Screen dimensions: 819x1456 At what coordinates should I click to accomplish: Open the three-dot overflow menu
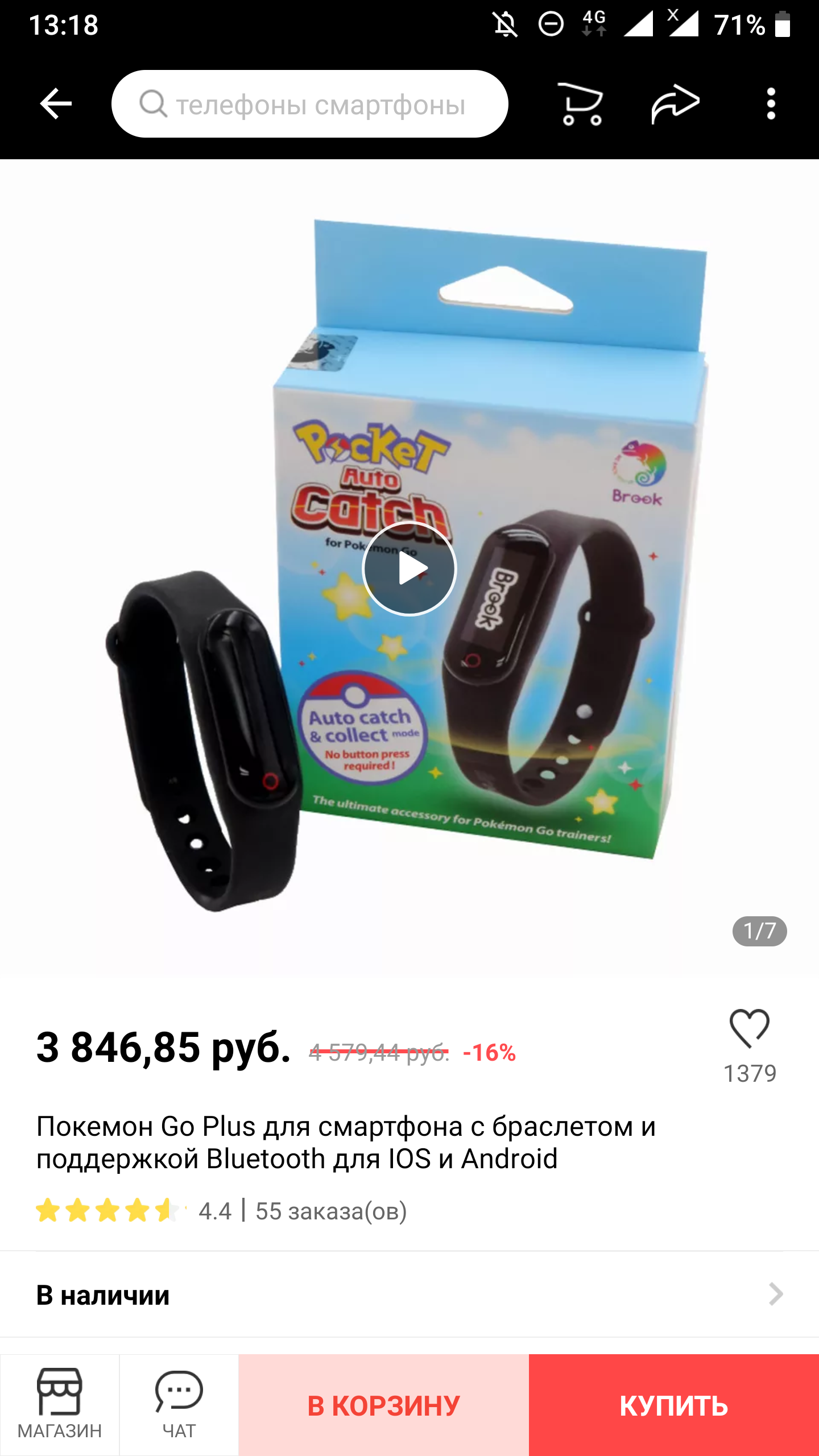771,104
